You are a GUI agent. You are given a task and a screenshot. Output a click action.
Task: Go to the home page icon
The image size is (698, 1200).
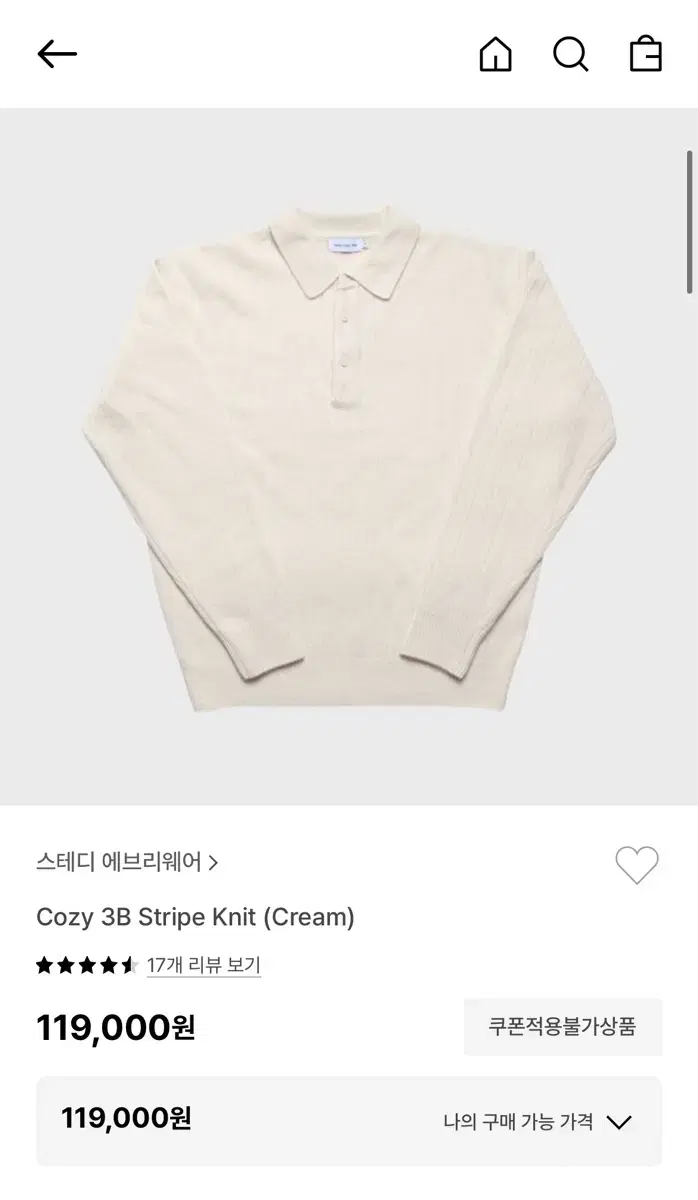495,54
